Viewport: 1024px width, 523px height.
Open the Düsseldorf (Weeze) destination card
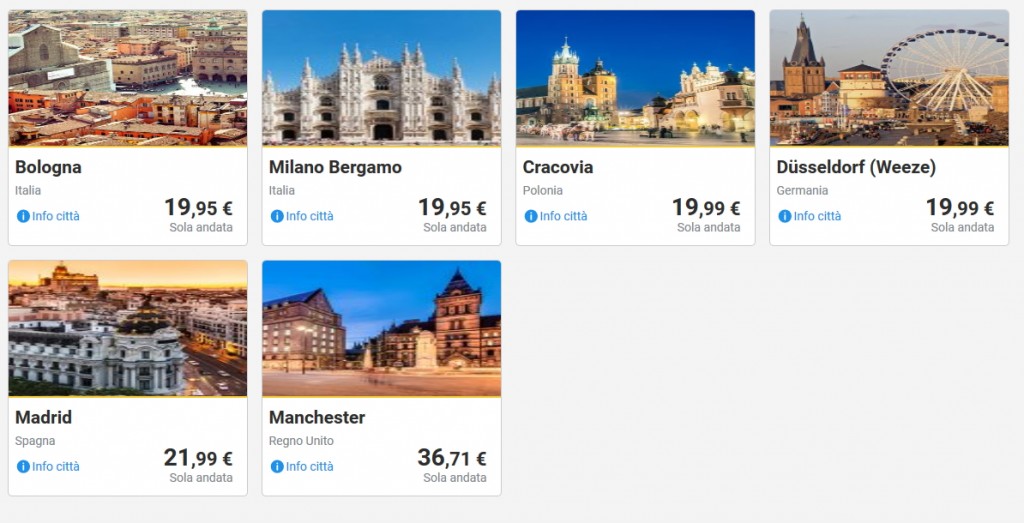click(x=889, y=80)
